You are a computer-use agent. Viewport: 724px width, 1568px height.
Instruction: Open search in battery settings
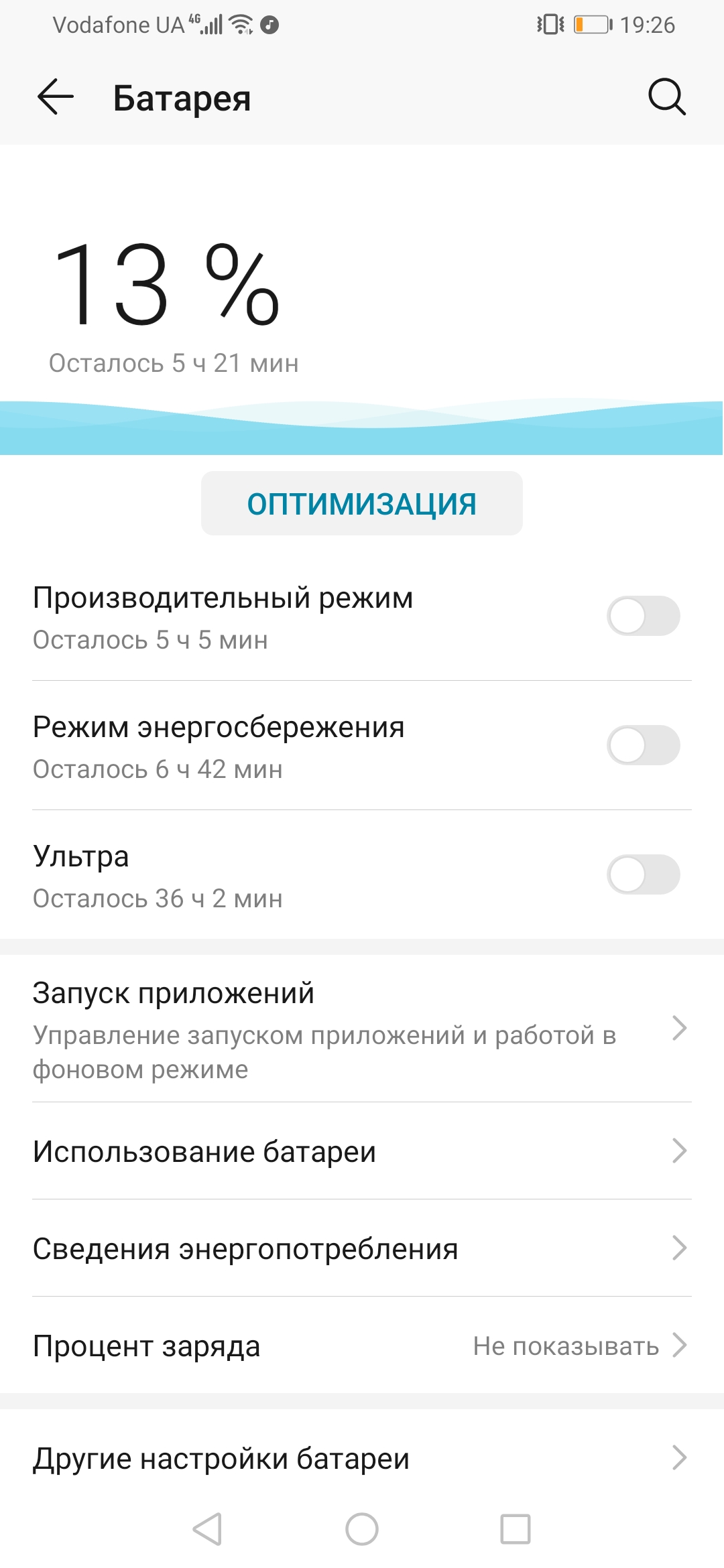666,97
